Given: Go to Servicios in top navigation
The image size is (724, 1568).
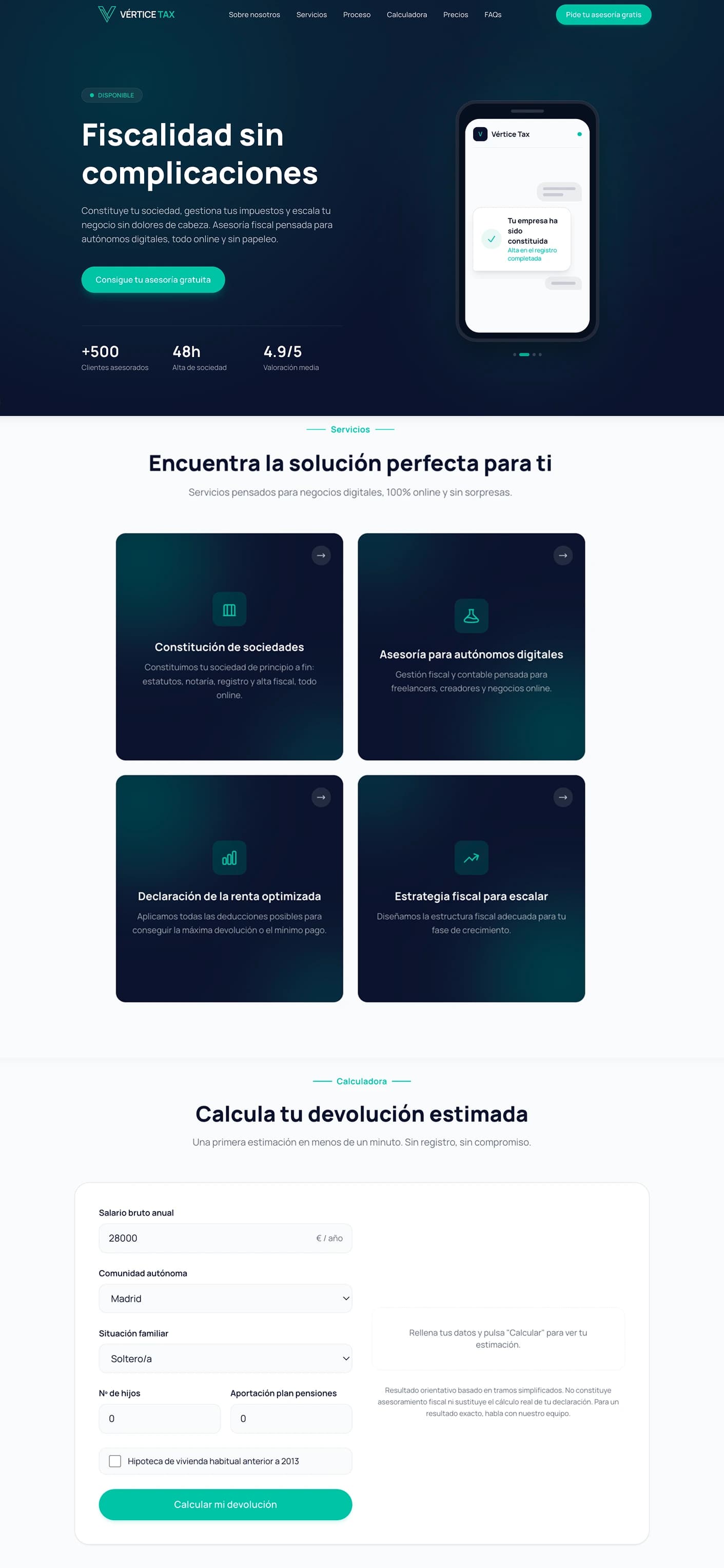Looking at the screenshot, I should click(311, 14).
